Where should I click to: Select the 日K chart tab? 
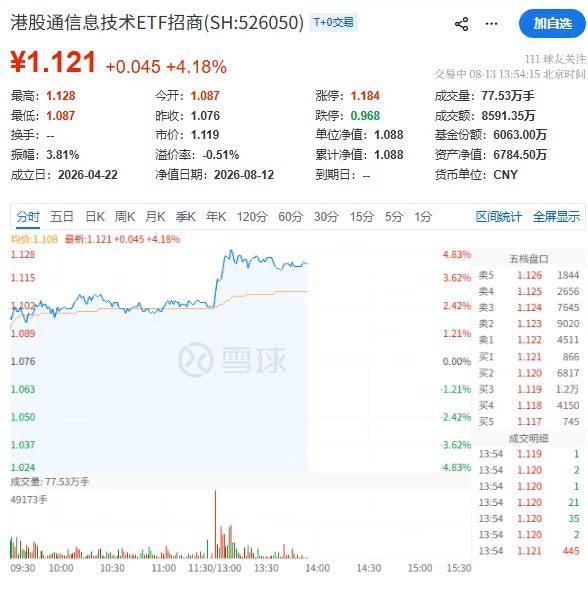pyautogui.click(x=95, y=217)
